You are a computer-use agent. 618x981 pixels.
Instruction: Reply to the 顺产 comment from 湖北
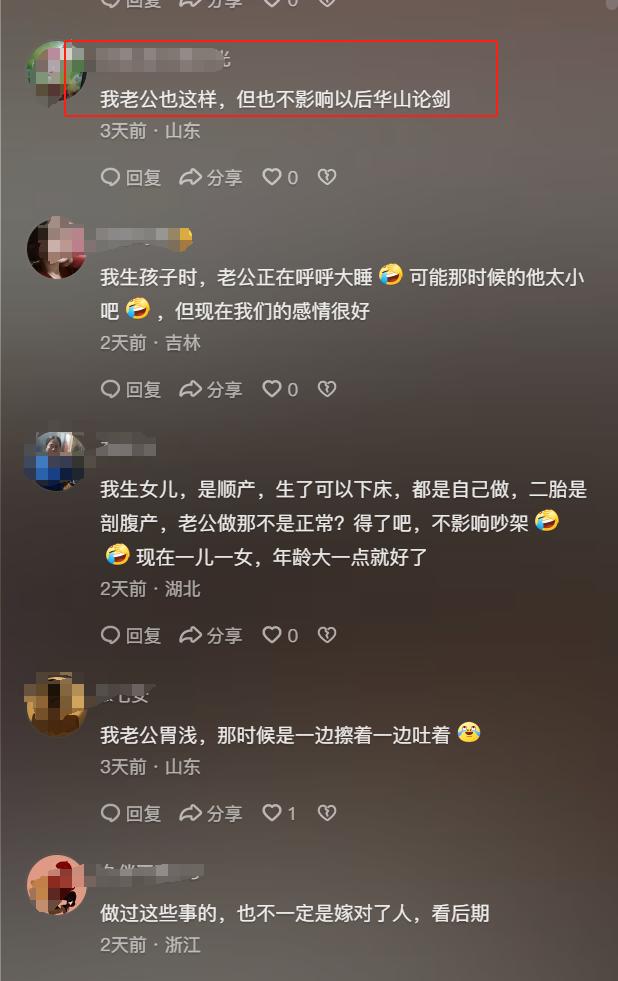(x=131, y=635)
